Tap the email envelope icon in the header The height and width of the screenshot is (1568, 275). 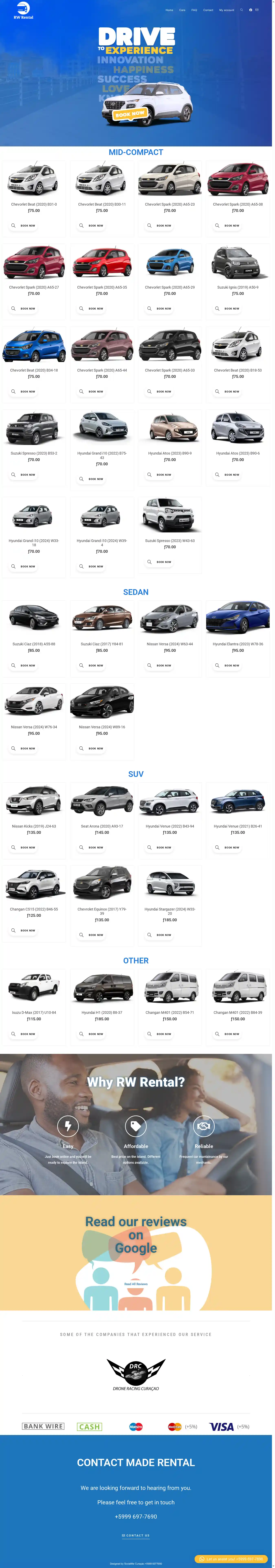257,10
